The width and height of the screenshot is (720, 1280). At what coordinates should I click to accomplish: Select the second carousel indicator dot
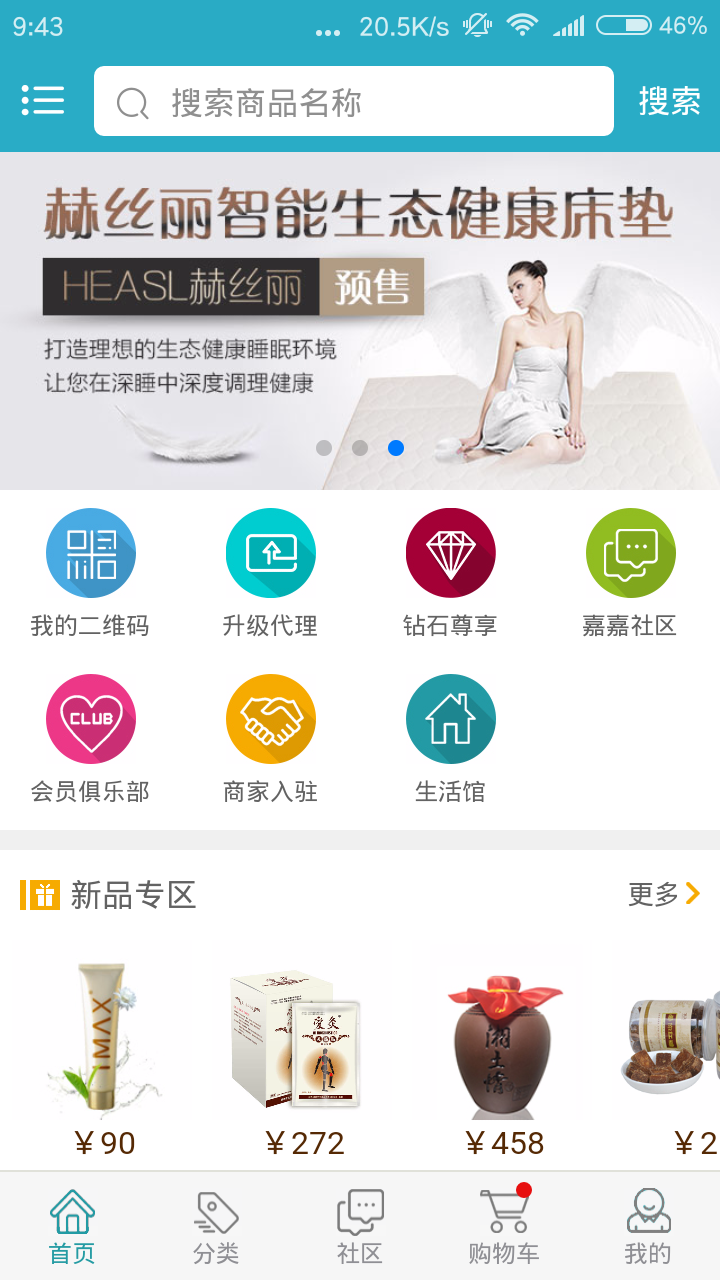coord(360,448)
